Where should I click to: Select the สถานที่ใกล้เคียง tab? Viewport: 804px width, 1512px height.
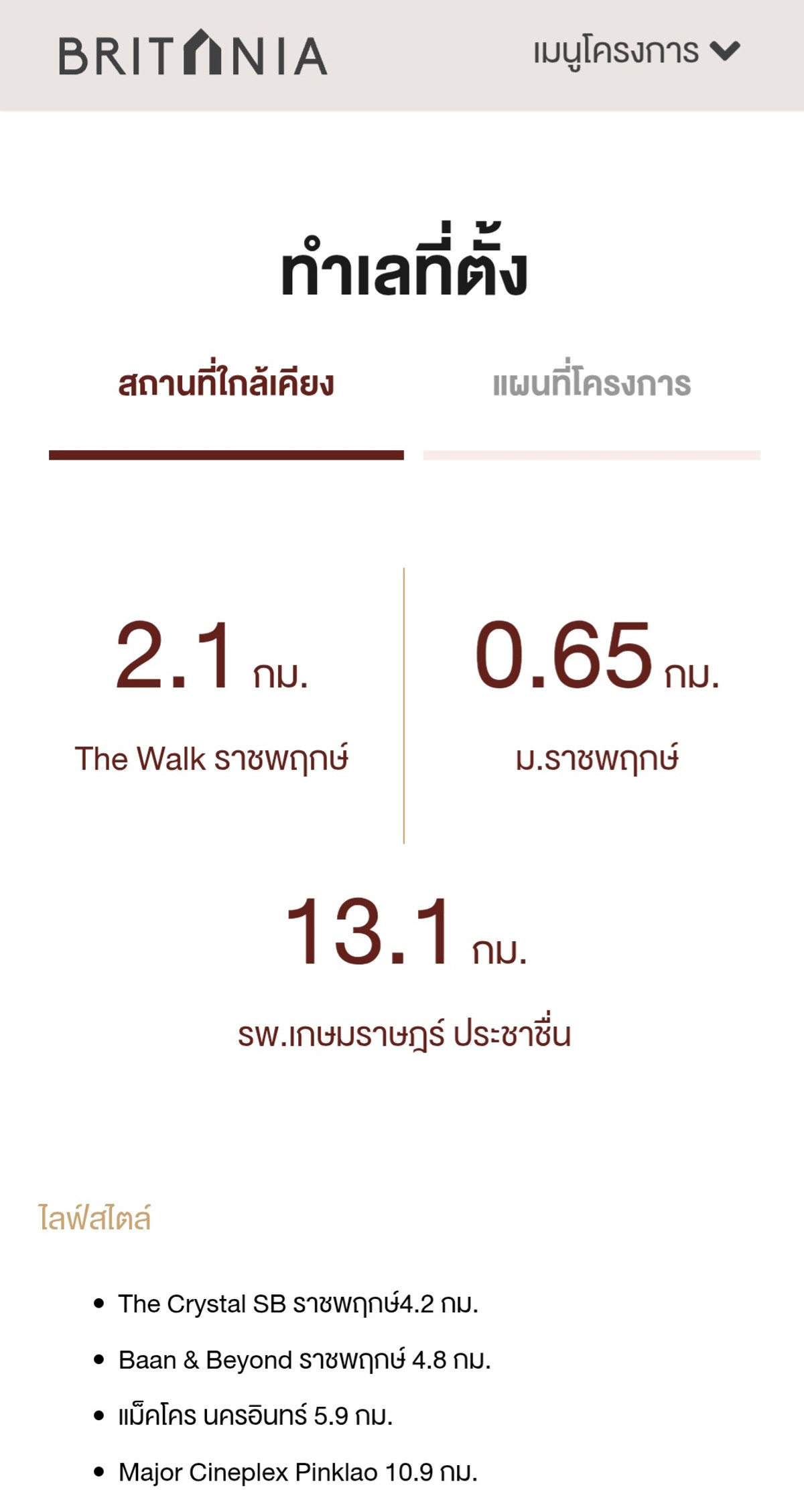point(226,385)
